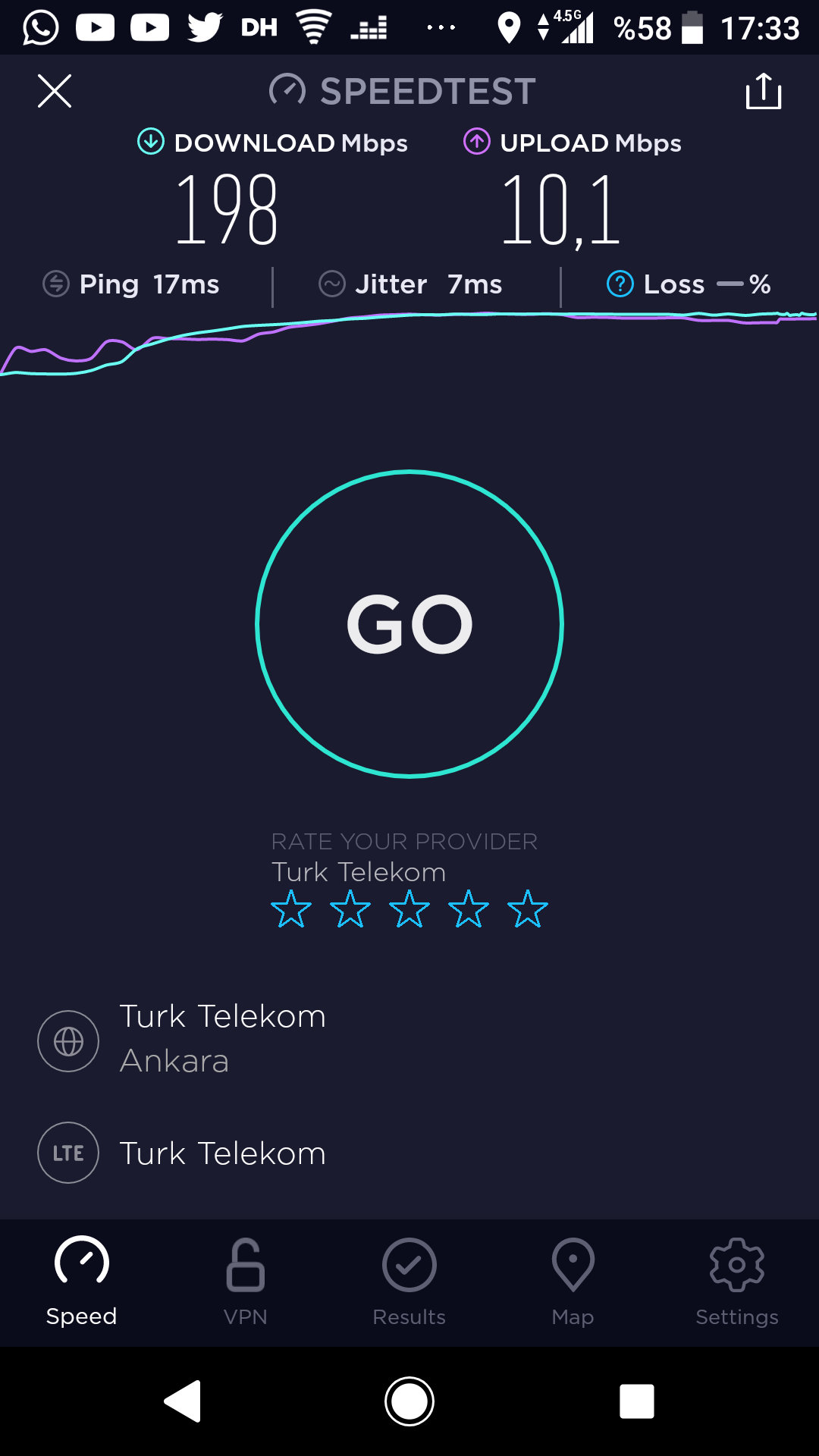Give Turk Telekom three stars

pos(409,909)
